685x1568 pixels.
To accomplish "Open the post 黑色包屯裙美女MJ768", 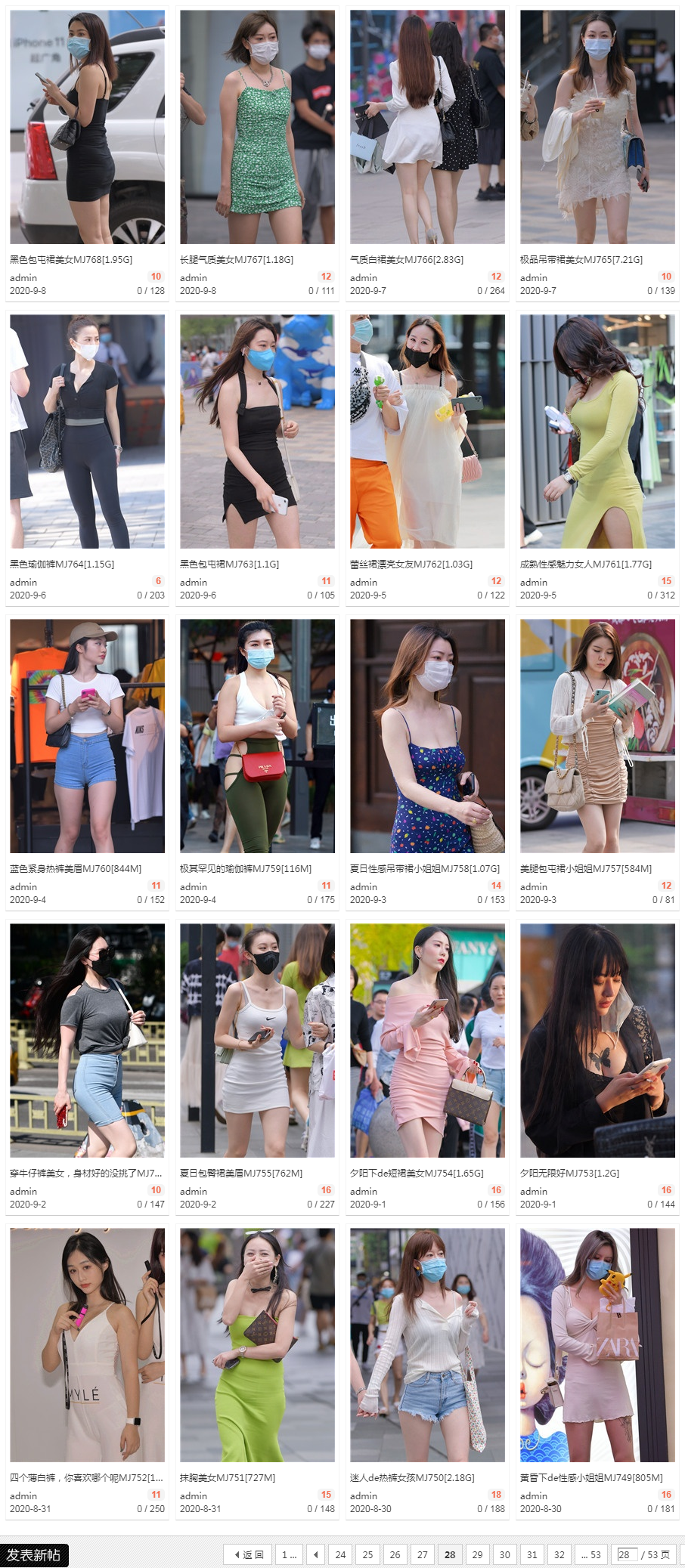I will [x=71, y=259].
